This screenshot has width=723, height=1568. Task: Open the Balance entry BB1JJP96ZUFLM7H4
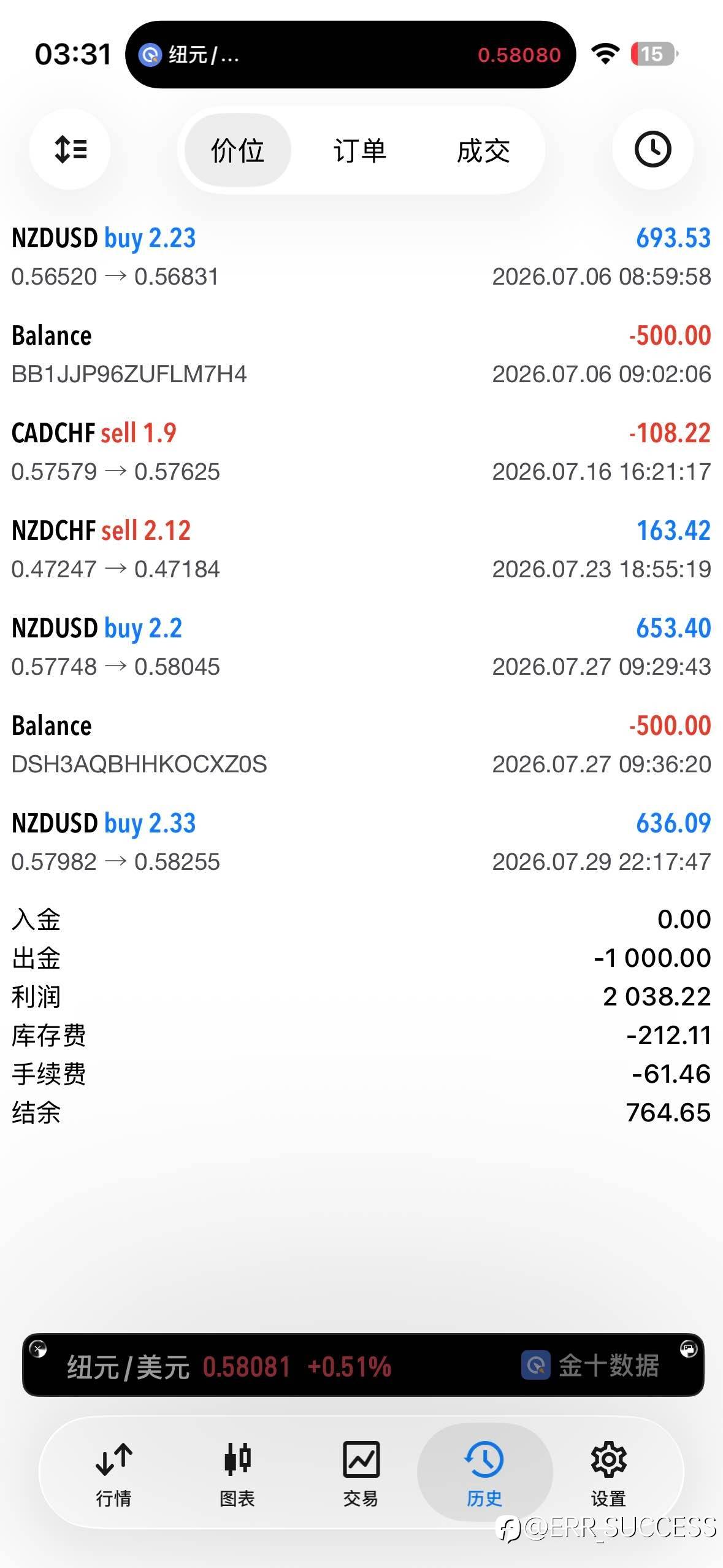tap(361, 354)
